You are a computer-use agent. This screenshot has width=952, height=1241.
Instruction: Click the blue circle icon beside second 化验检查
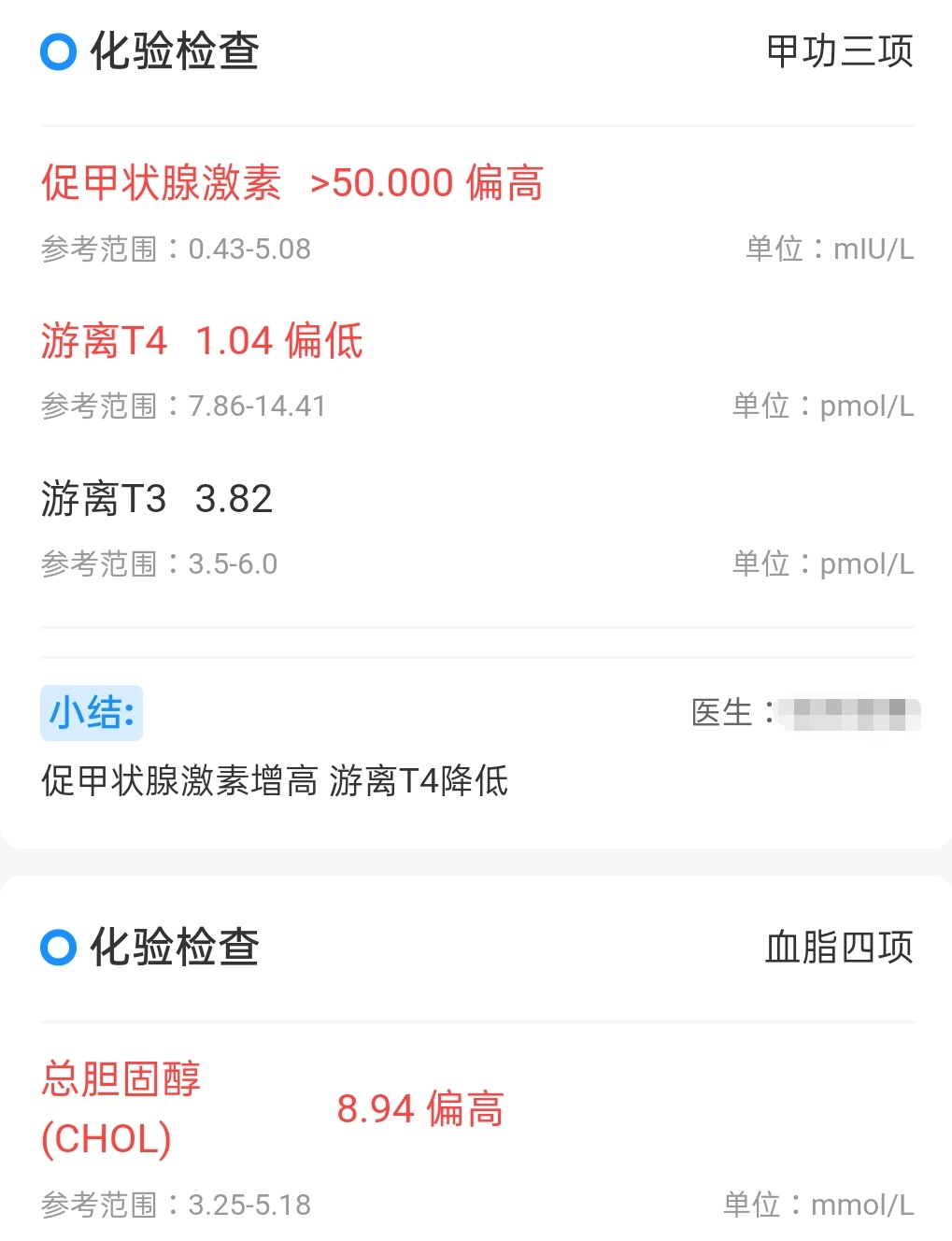coord(56,947)
